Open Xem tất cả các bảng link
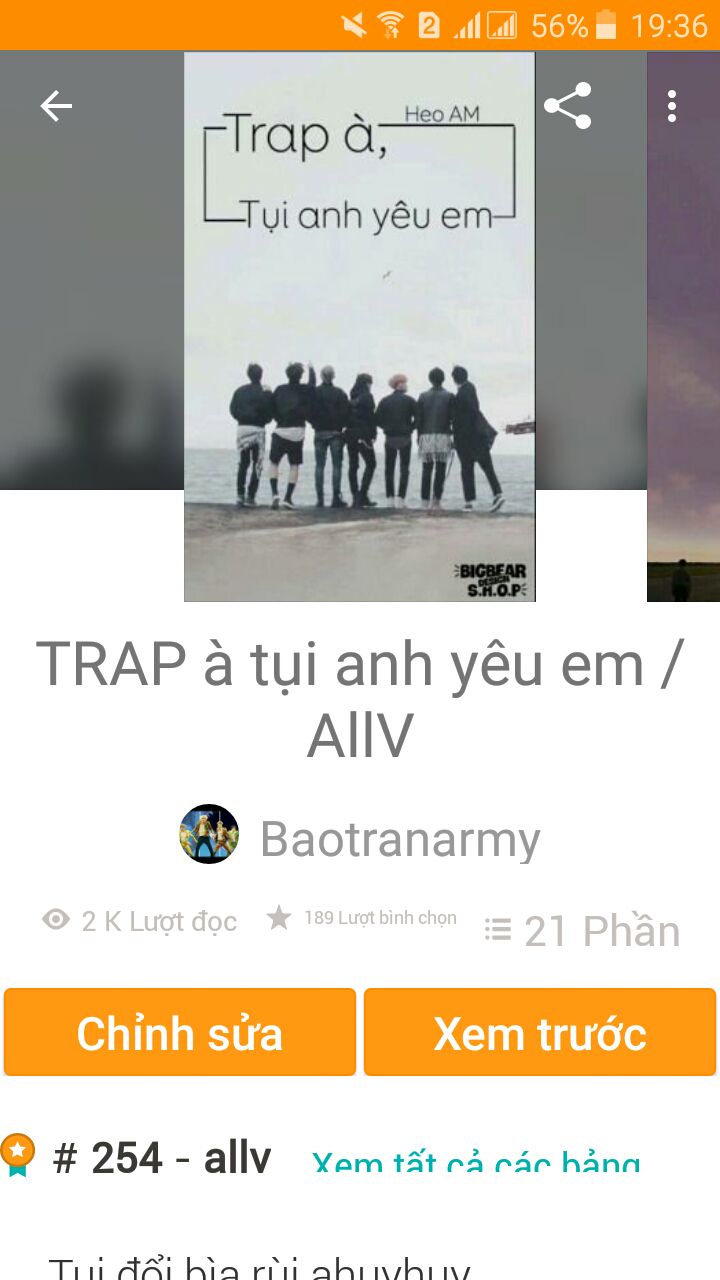 [x=476, y=1160]
